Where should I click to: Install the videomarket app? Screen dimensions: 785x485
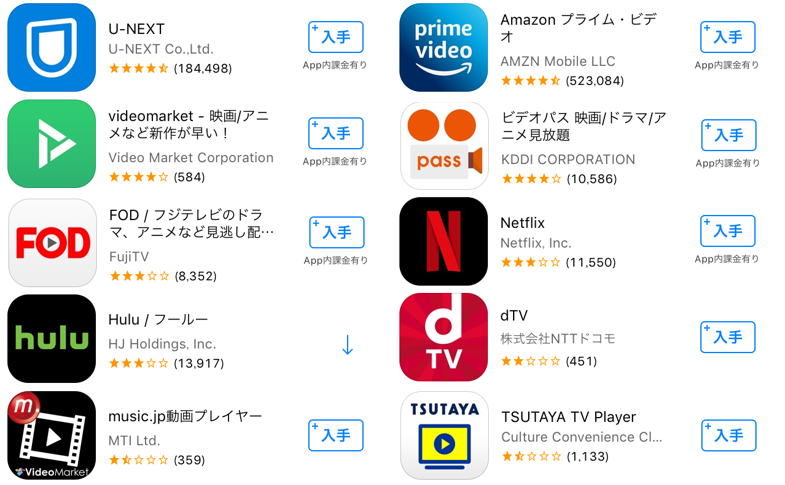tap(336, 133)
